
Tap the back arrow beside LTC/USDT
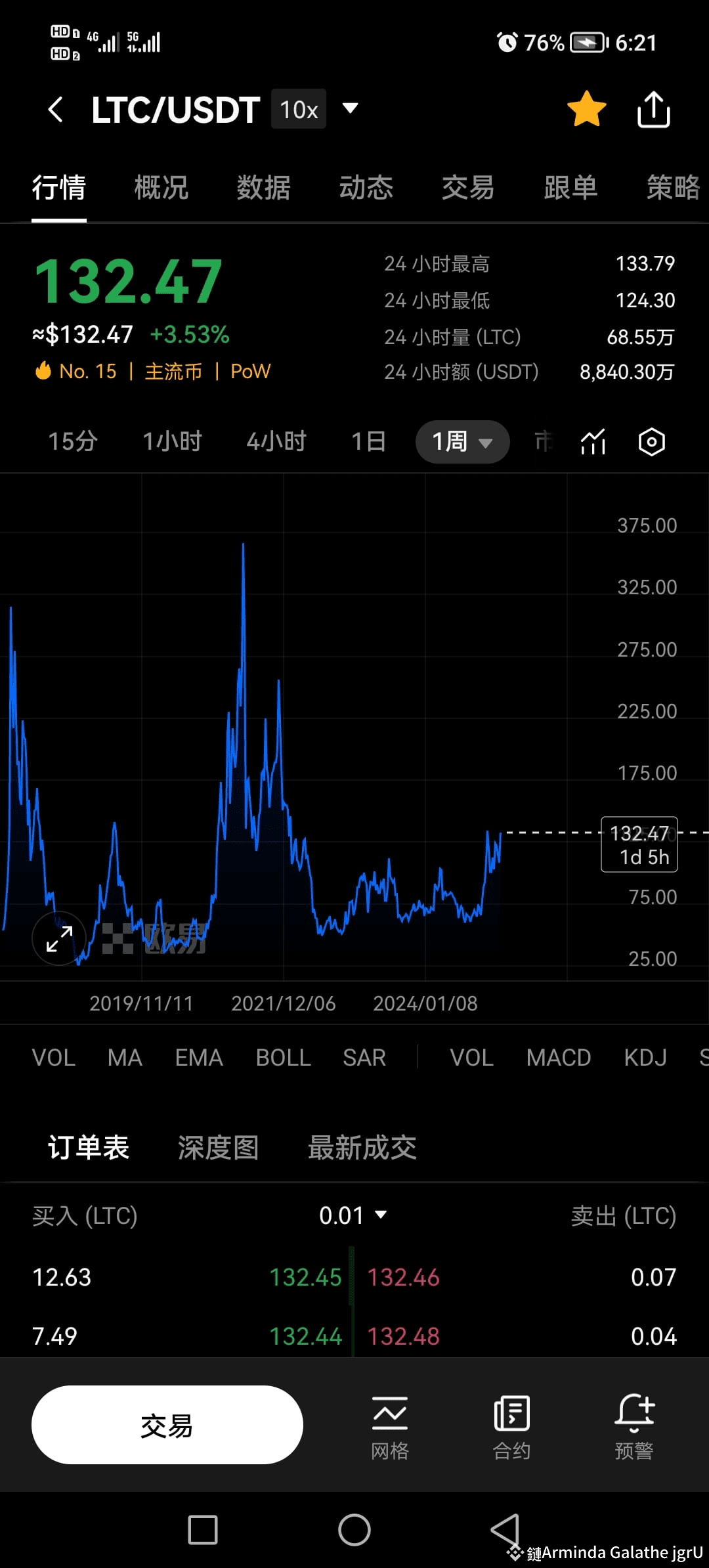click(x=56, y=109)
